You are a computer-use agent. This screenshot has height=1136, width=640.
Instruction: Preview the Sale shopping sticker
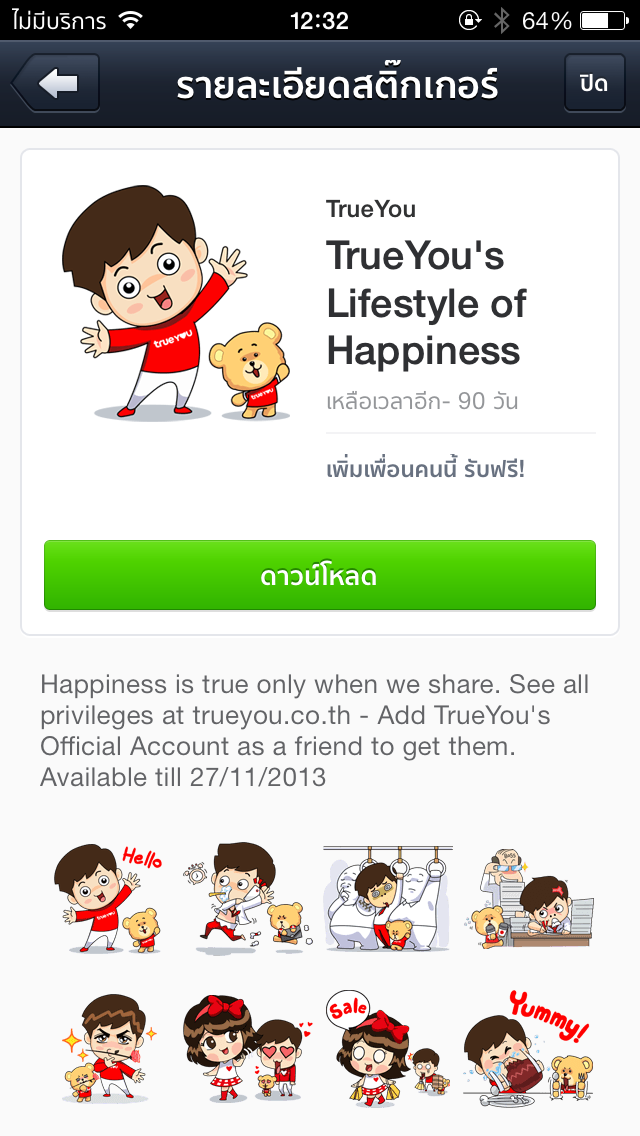tap(387, 1046)
